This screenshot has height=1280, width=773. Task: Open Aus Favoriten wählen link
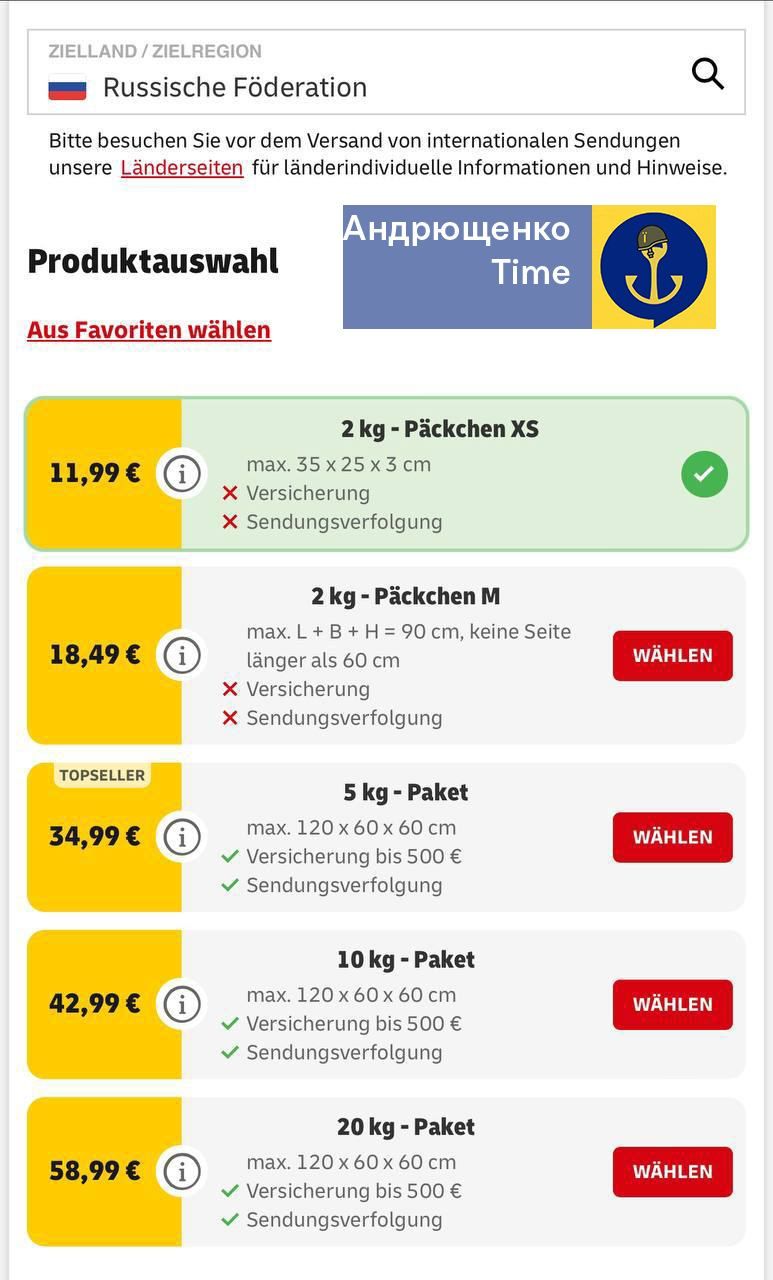click(149, 330)
